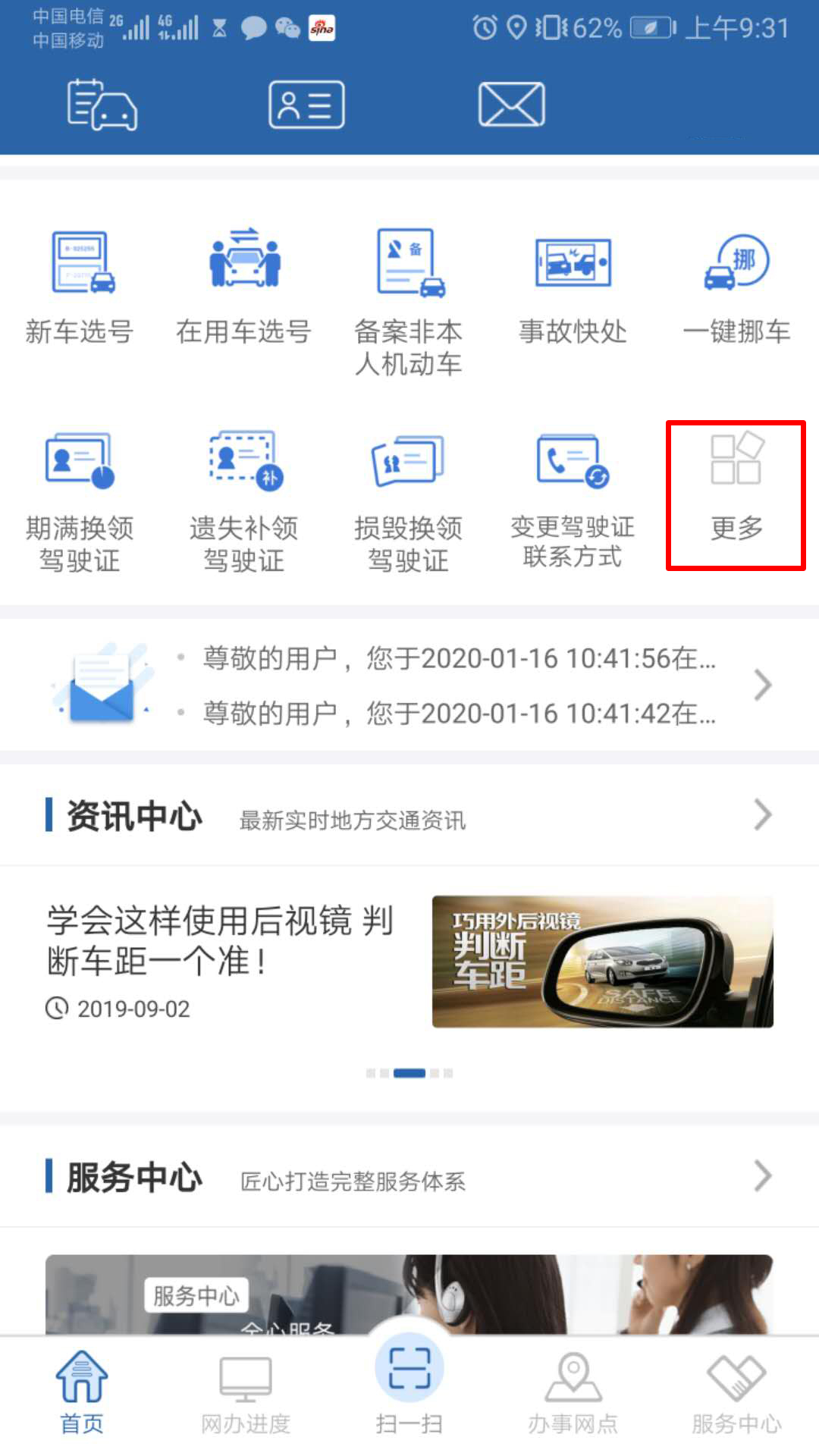
Task: Open 在用车选号 service
Action: click(244, 288)
